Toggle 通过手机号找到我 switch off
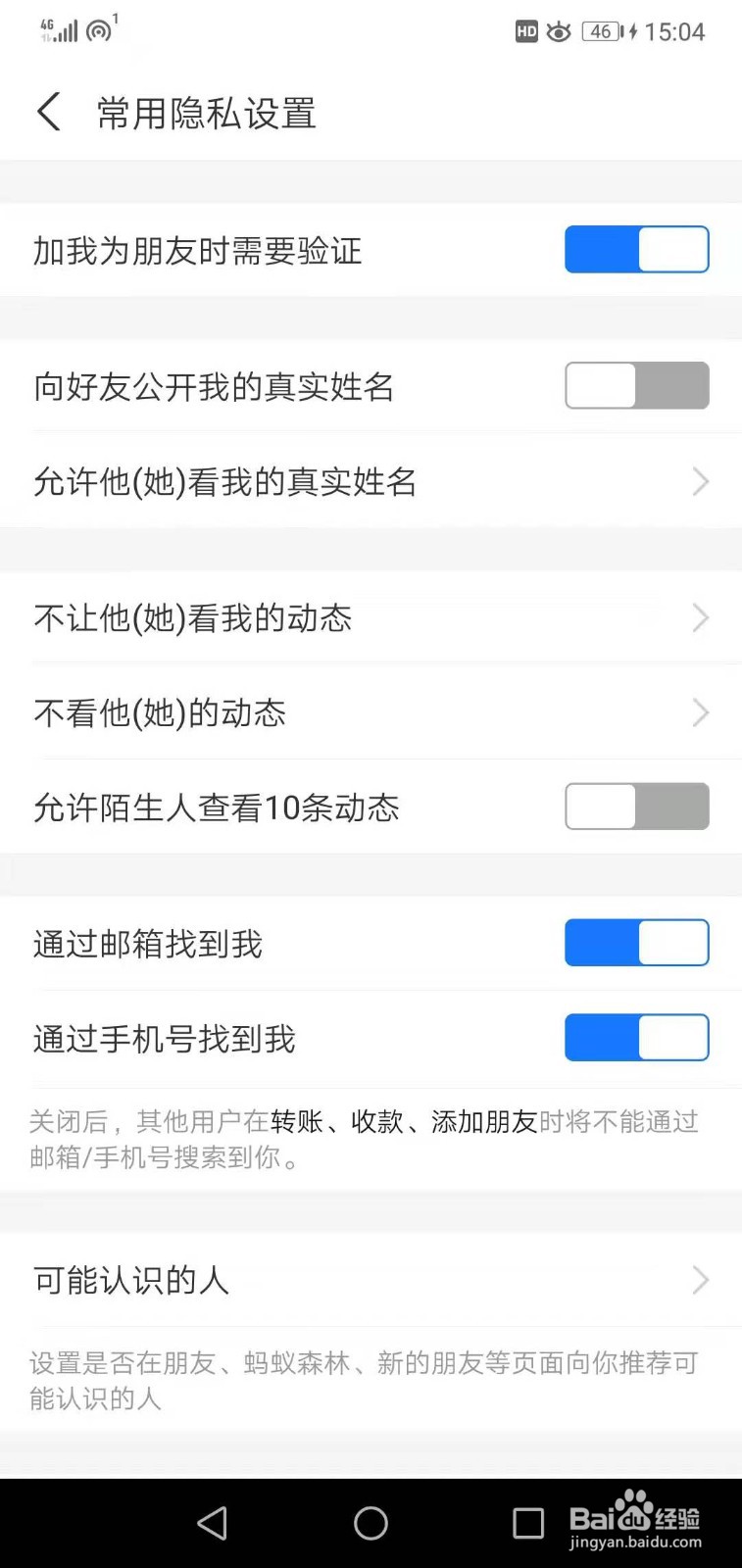 tap(636, 1038)
